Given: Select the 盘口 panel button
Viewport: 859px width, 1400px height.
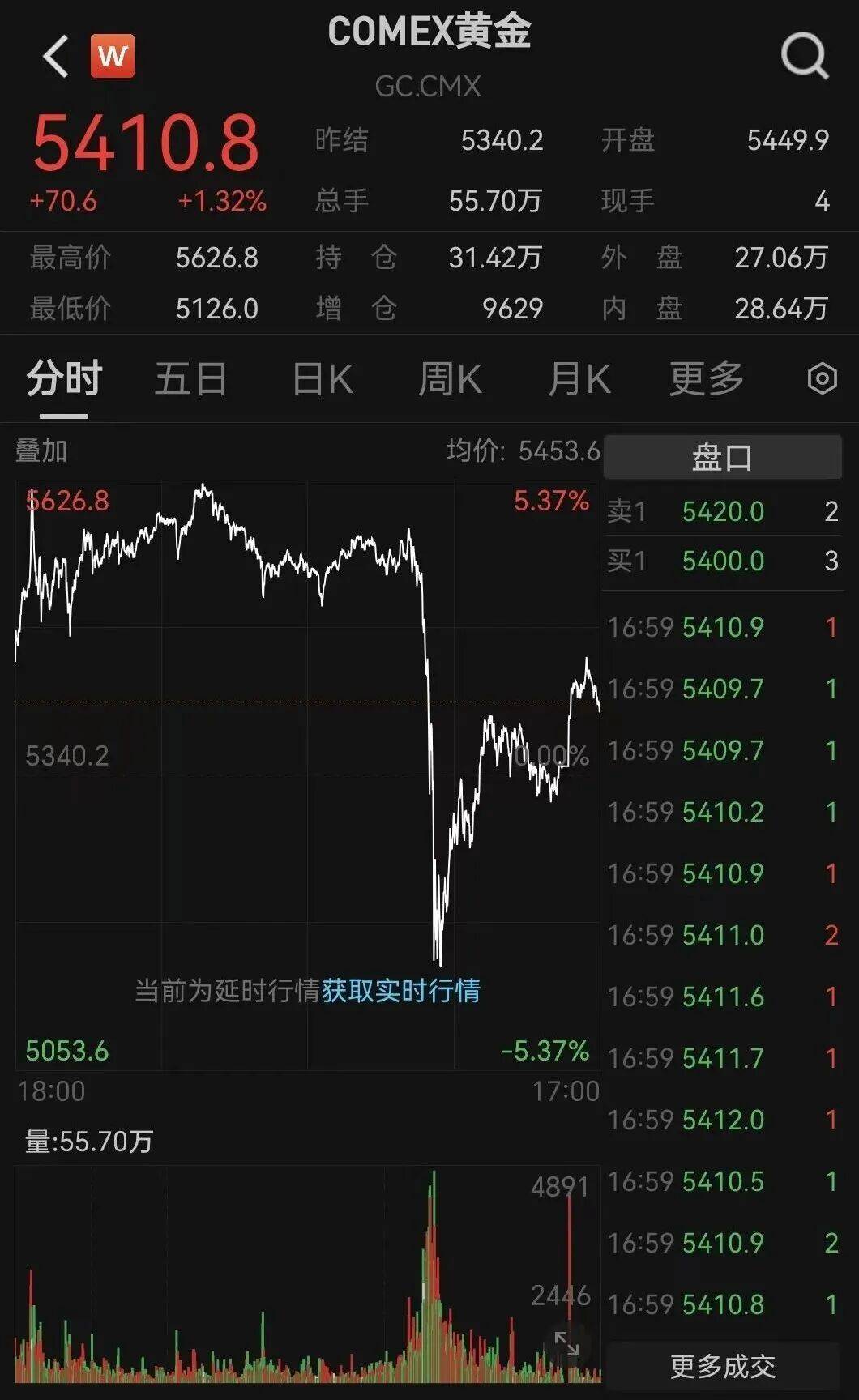Looking at the screenshot, I should [x=722, y=457].
